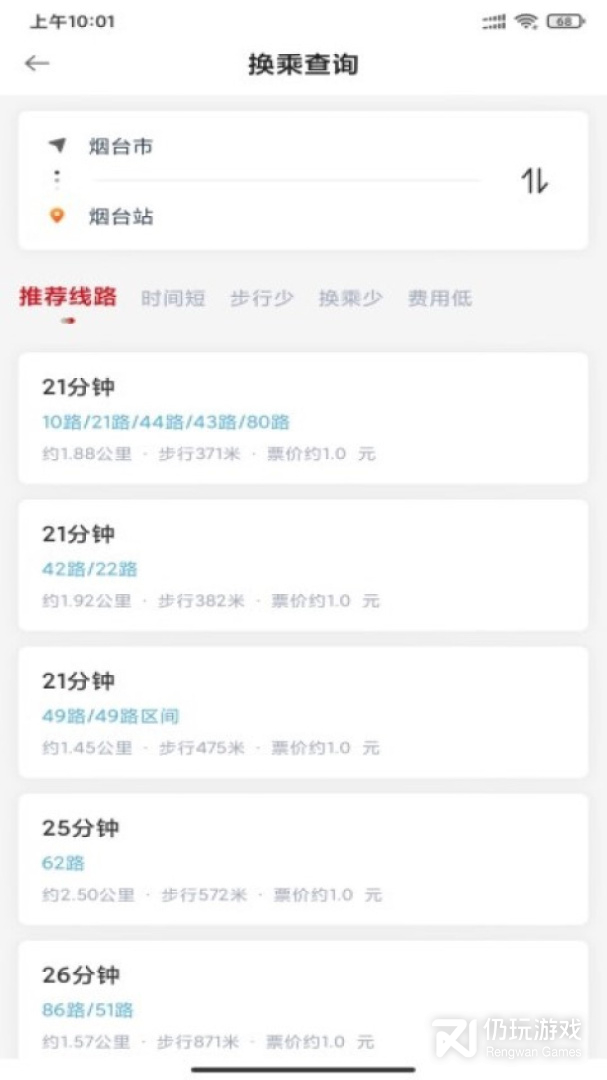View the 49路/49路区间 route details
The height and width of the screenshot is (1080, 607).
pos(302,713)
